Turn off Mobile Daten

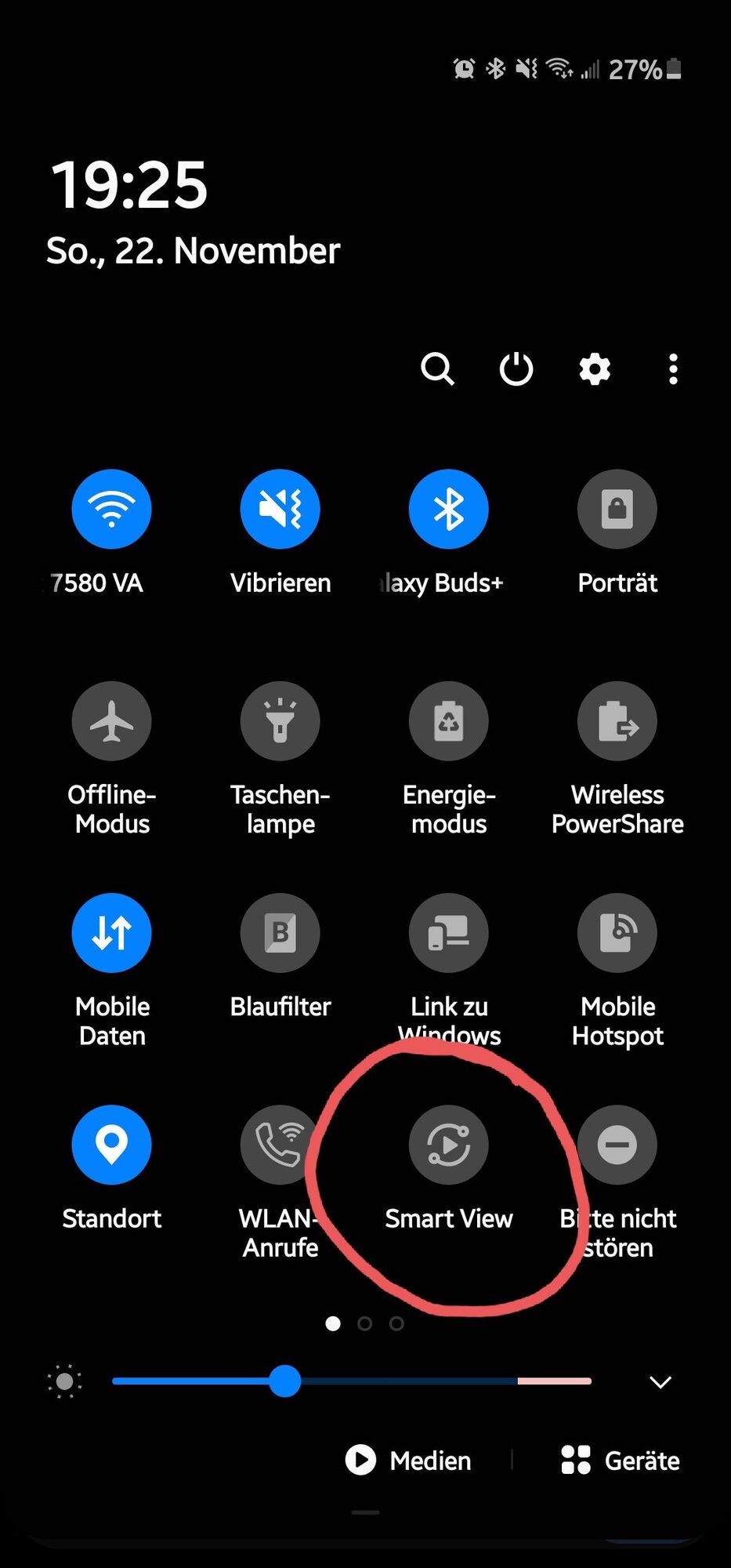(111, 932)
